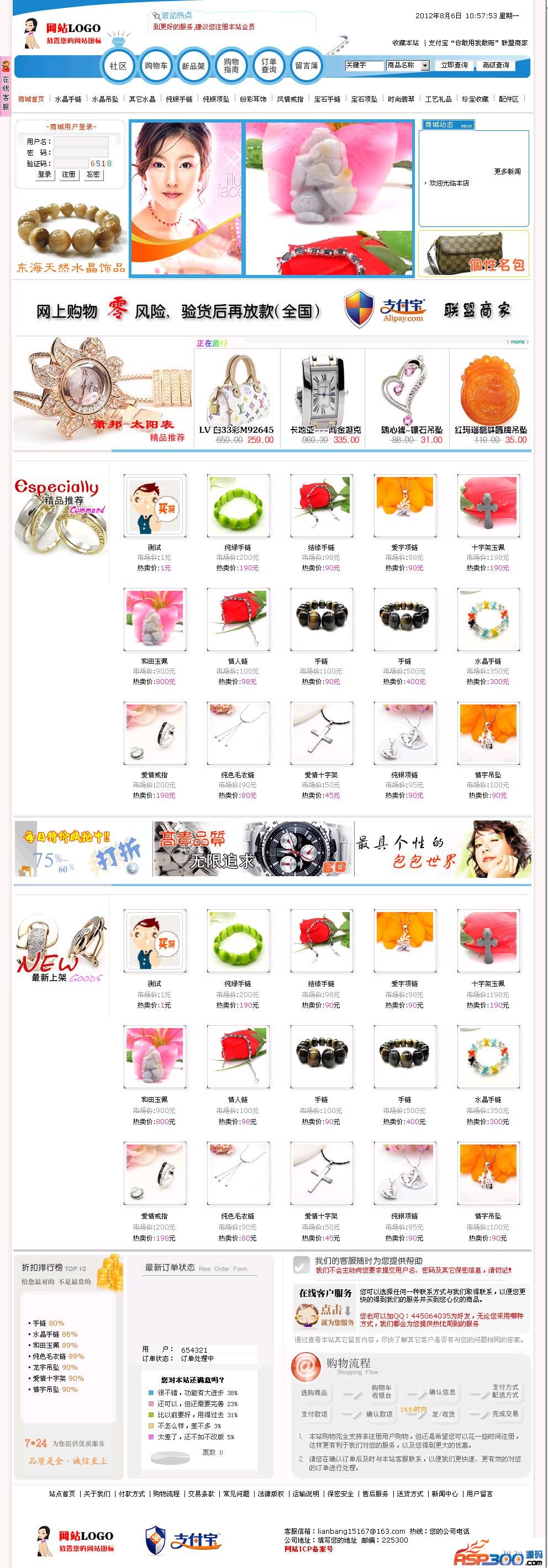Image resolution: width=548 pixels, height=1568 pixels.
Task: Select the 水晶手链 category
Action: (x=67, y=99)
